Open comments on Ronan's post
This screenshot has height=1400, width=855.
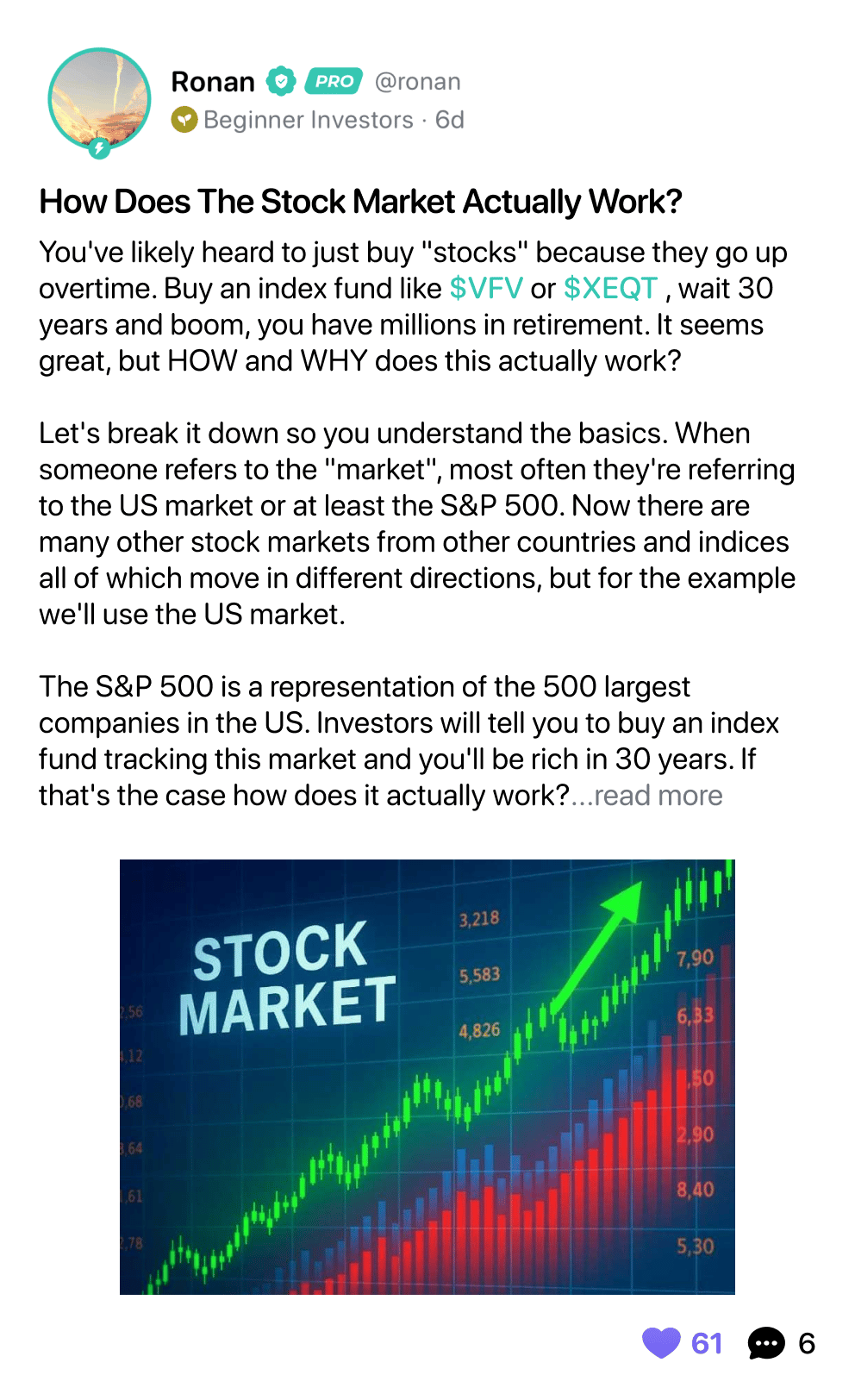click(766, 1343)
